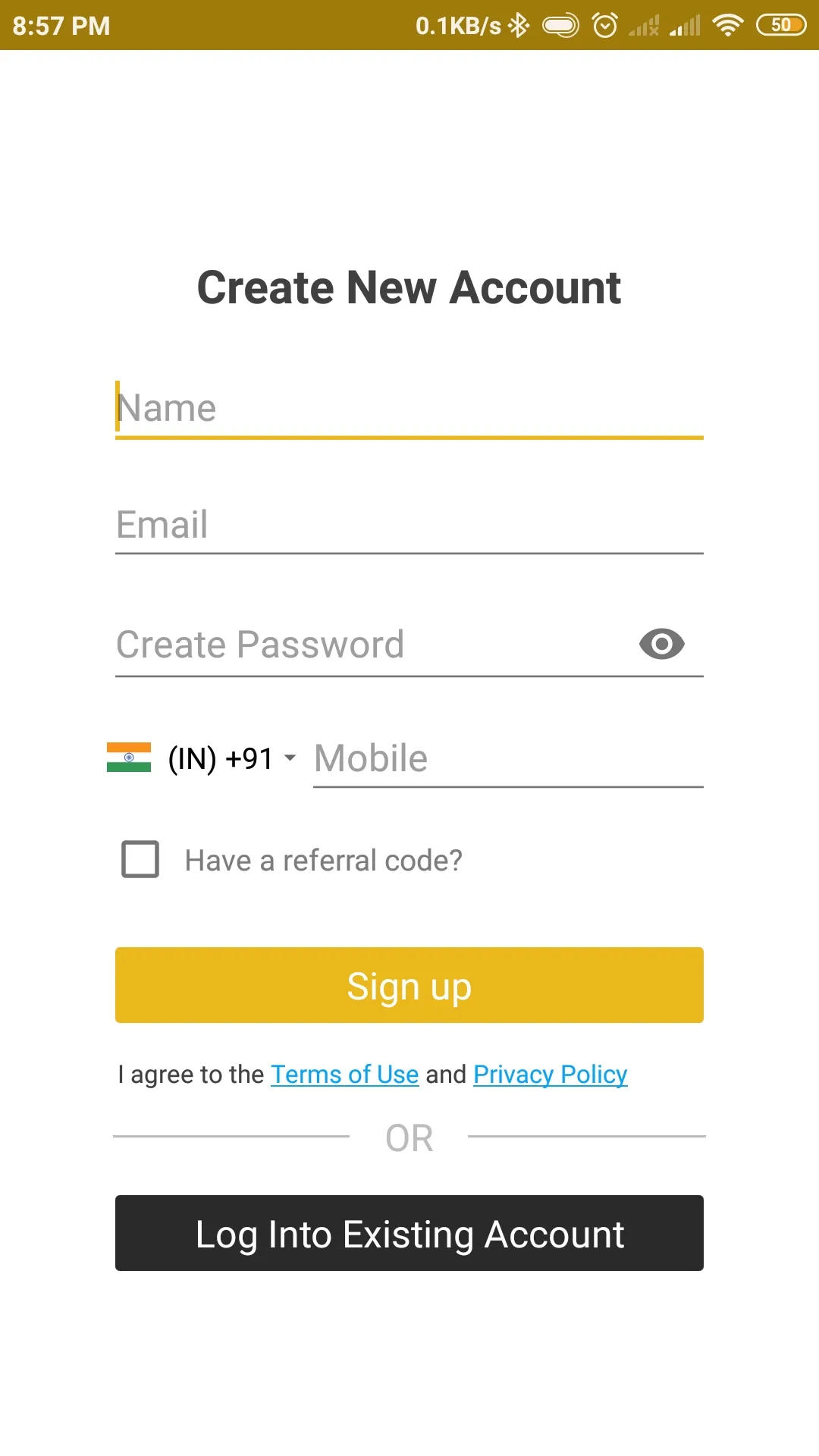The width and height of the screenshot is (819, 1456).
Task: Focus the Name text field
Action: click(x=409, y=408)
